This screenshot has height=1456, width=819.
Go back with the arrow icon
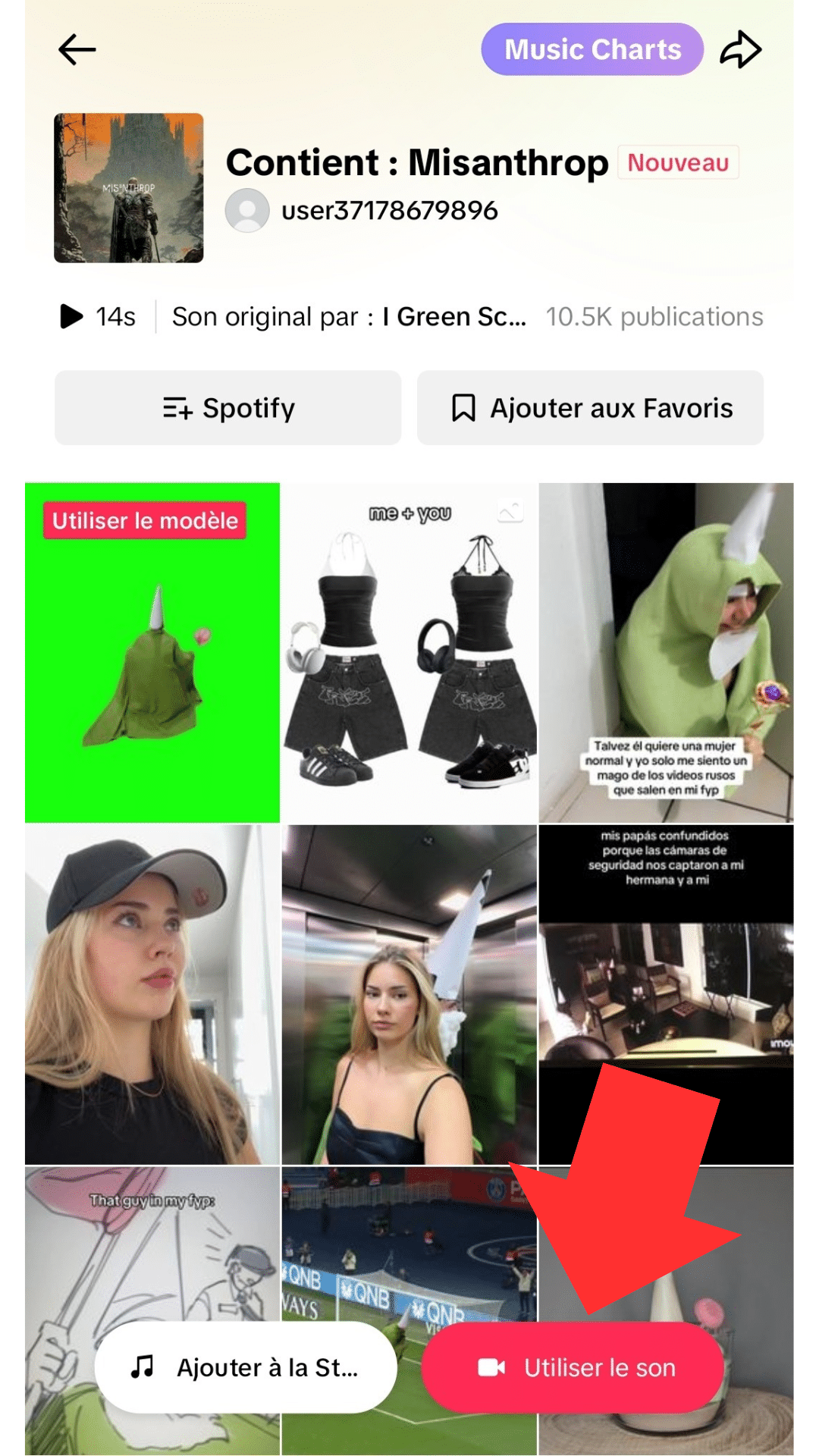coord(77,50)
